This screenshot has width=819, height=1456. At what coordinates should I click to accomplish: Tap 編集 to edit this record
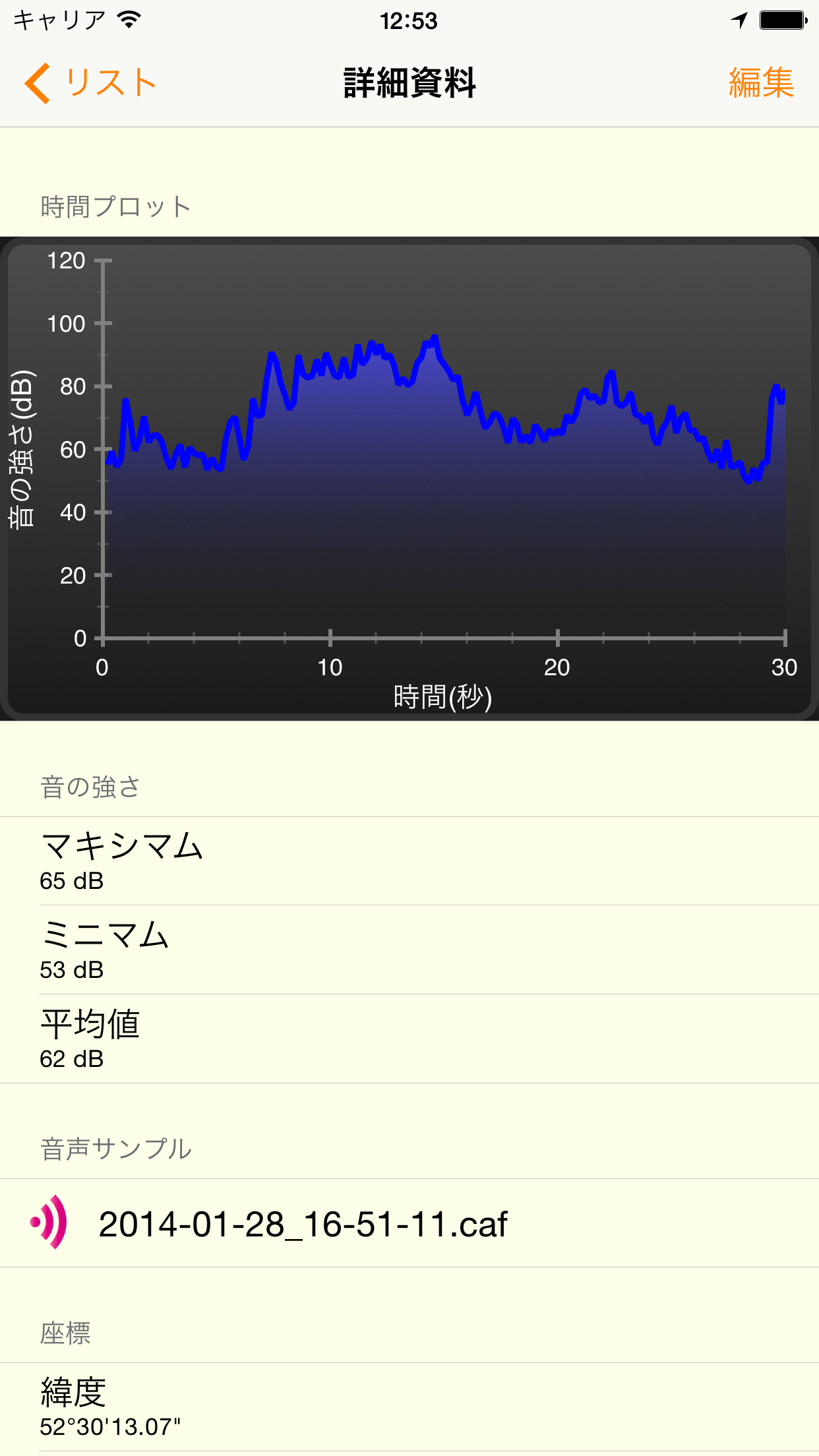coord(760,83)
